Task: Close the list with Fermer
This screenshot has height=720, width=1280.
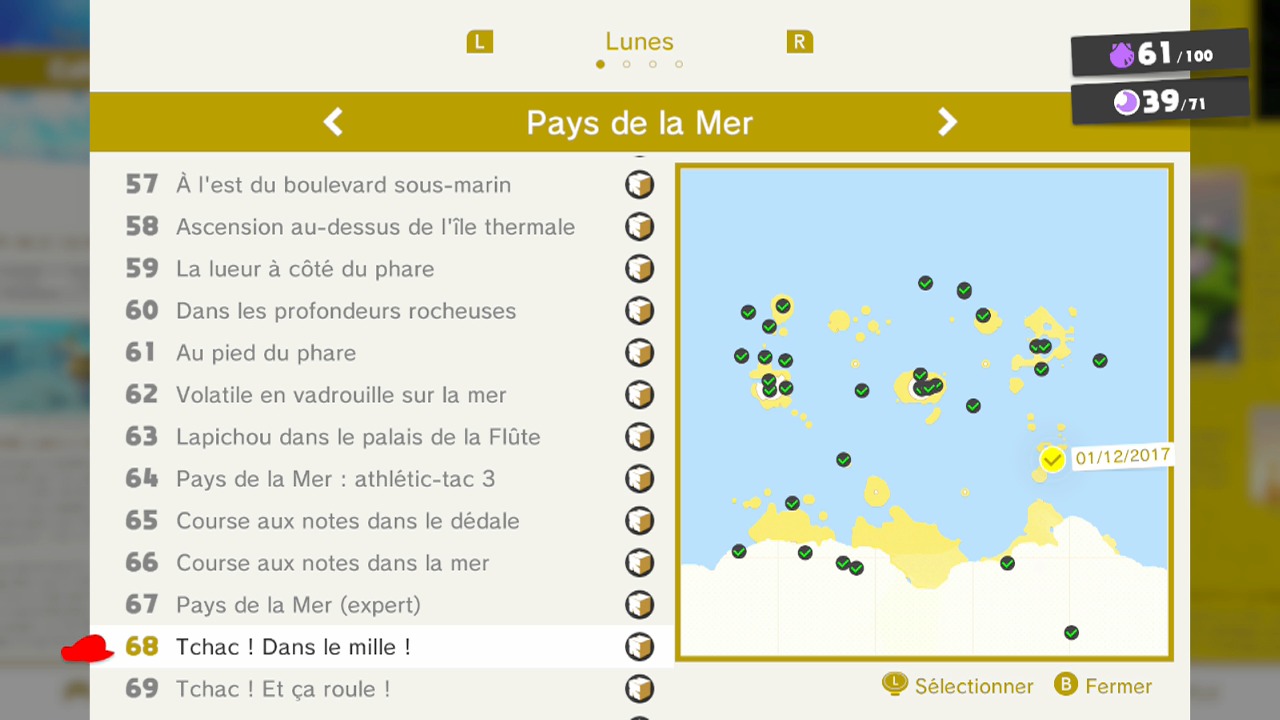Action: pyautogui.click(x=1103, y=686)
